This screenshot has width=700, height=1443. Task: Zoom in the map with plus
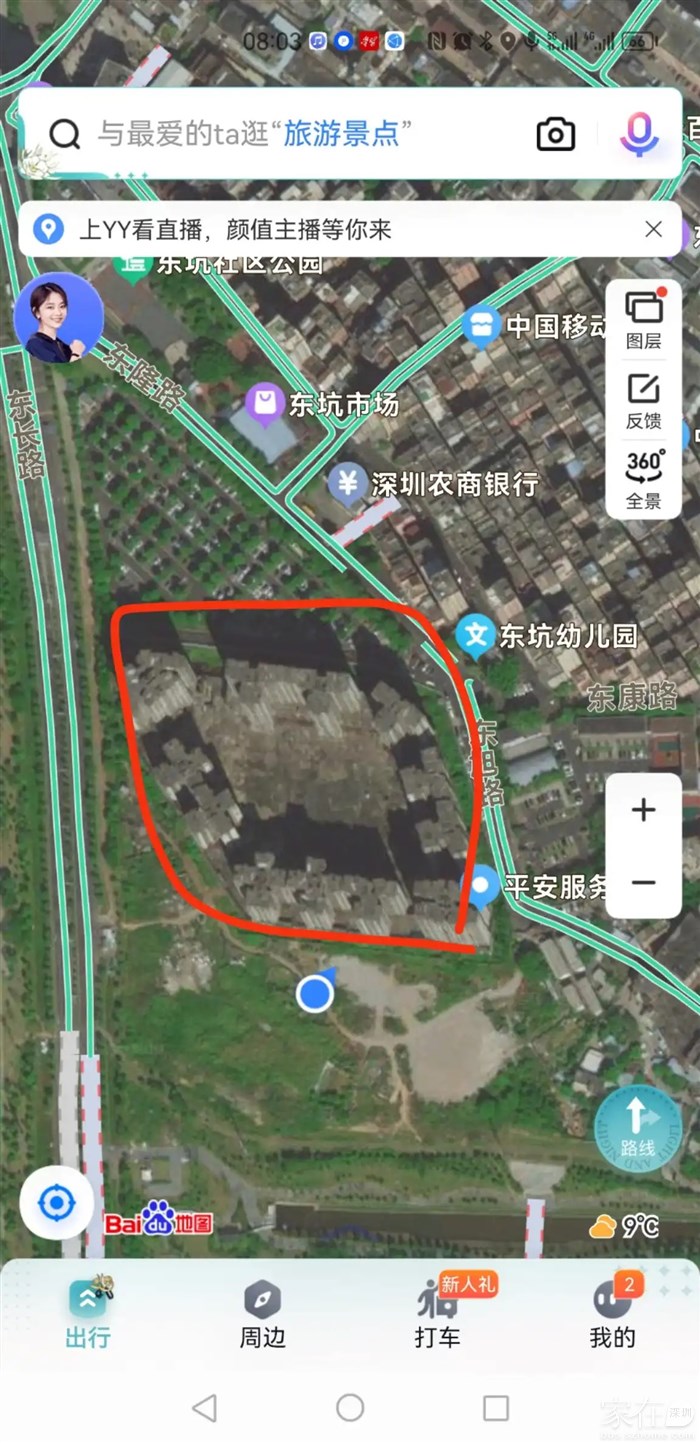[x=643, y=810]
